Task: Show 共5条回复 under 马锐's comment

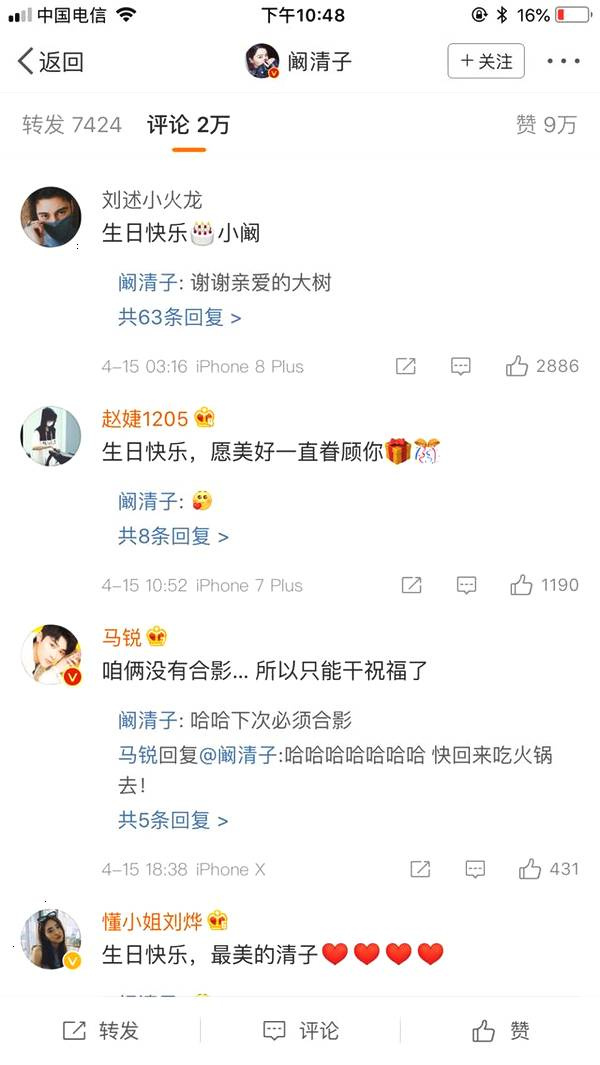Action: click(x=173, y=820)
